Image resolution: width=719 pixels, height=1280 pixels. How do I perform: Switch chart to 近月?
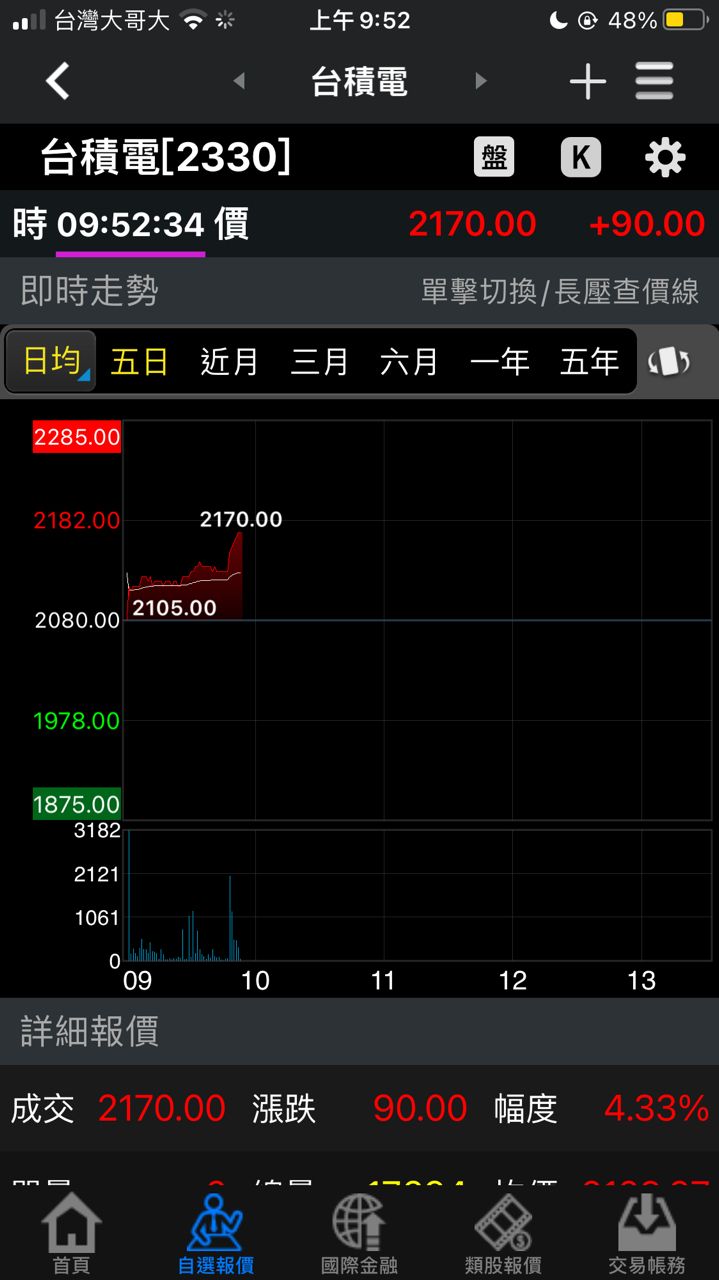pyautogui.click(x=229, y=361)
